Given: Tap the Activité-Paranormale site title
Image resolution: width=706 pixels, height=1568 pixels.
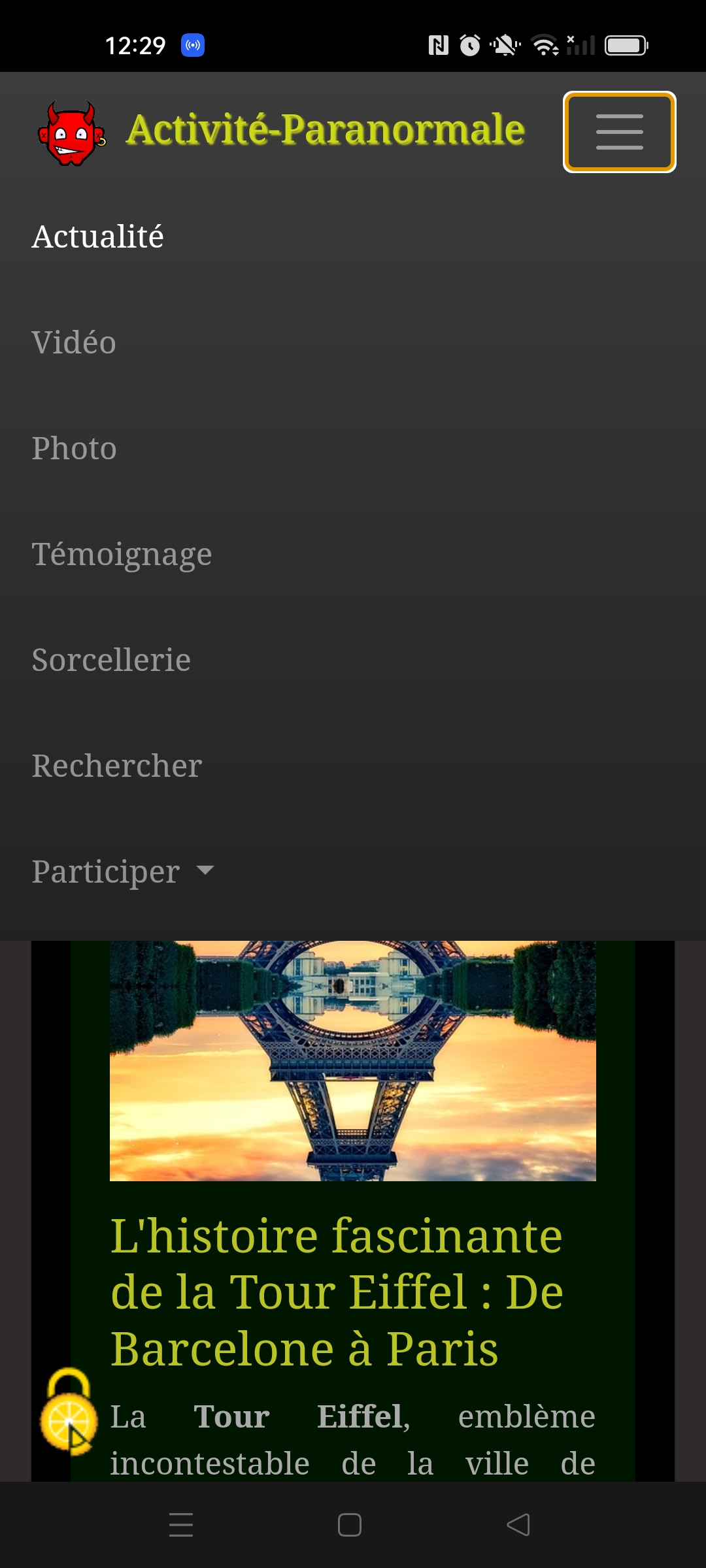Looking at the screenshot, I should coord(325,129).
